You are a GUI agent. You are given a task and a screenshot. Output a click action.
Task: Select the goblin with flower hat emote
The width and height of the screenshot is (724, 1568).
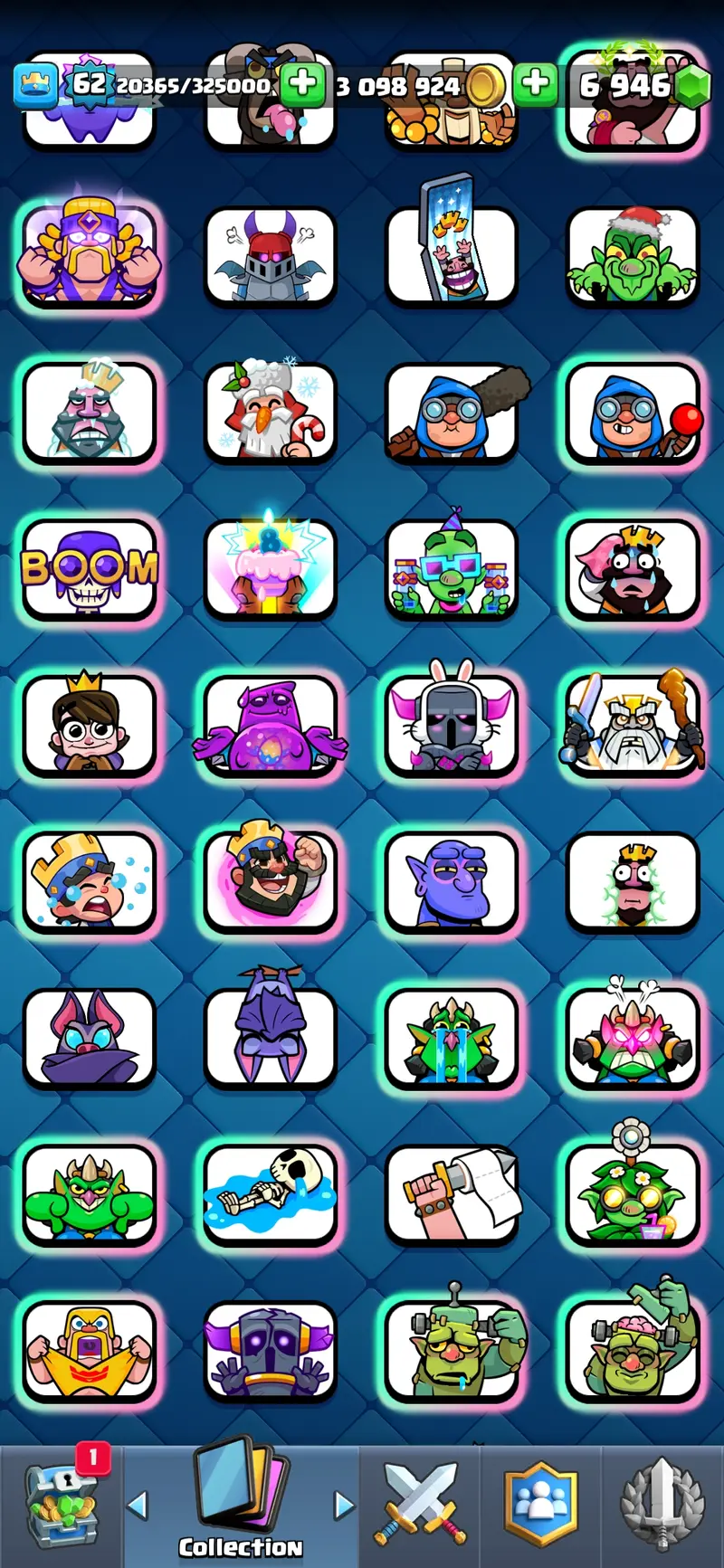[633, 1193]
